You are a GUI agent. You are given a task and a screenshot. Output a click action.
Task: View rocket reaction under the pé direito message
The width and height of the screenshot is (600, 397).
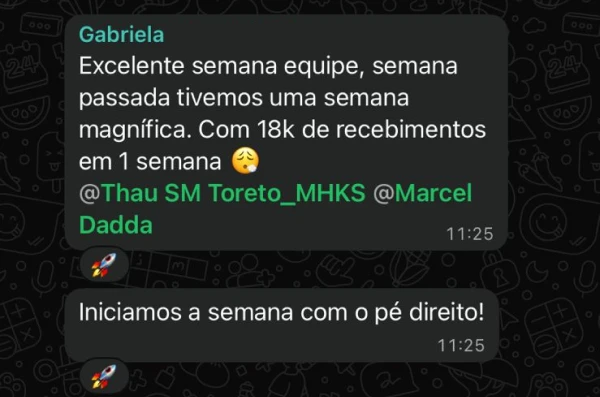(x=104, y=376)
